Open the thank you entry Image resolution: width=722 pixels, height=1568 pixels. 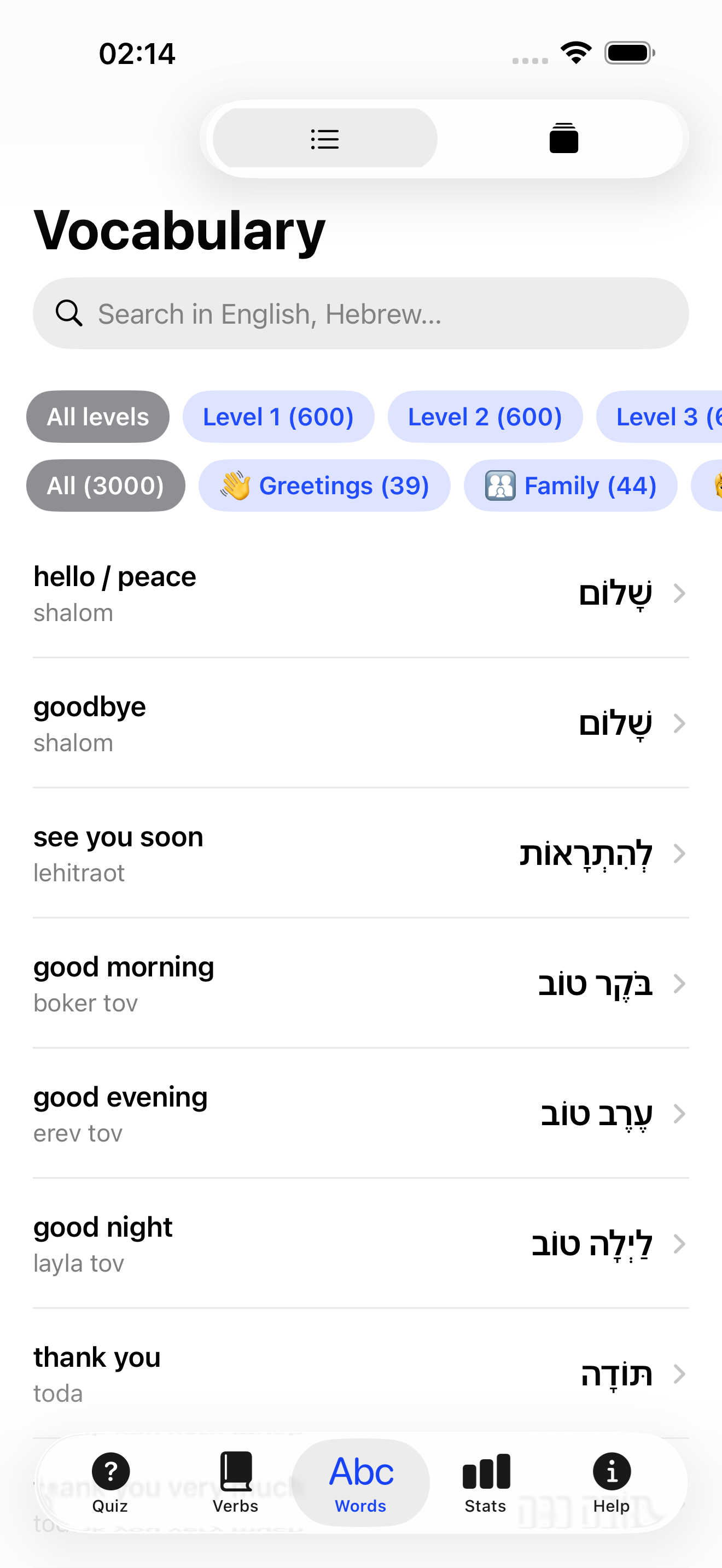360,1374
